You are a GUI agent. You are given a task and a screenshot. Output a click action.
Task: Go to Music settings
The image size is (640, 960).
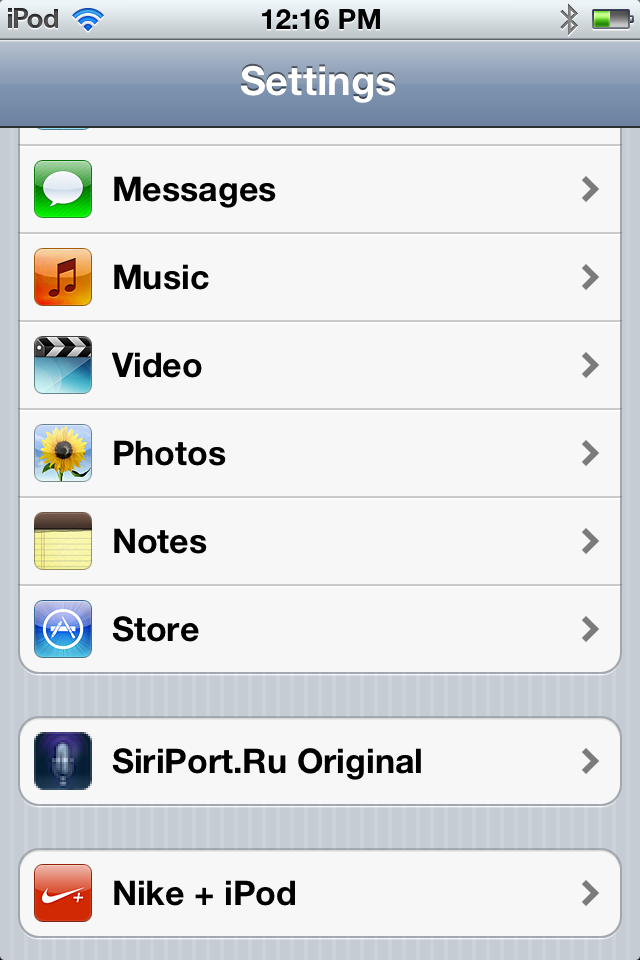[x=320, y=278]
